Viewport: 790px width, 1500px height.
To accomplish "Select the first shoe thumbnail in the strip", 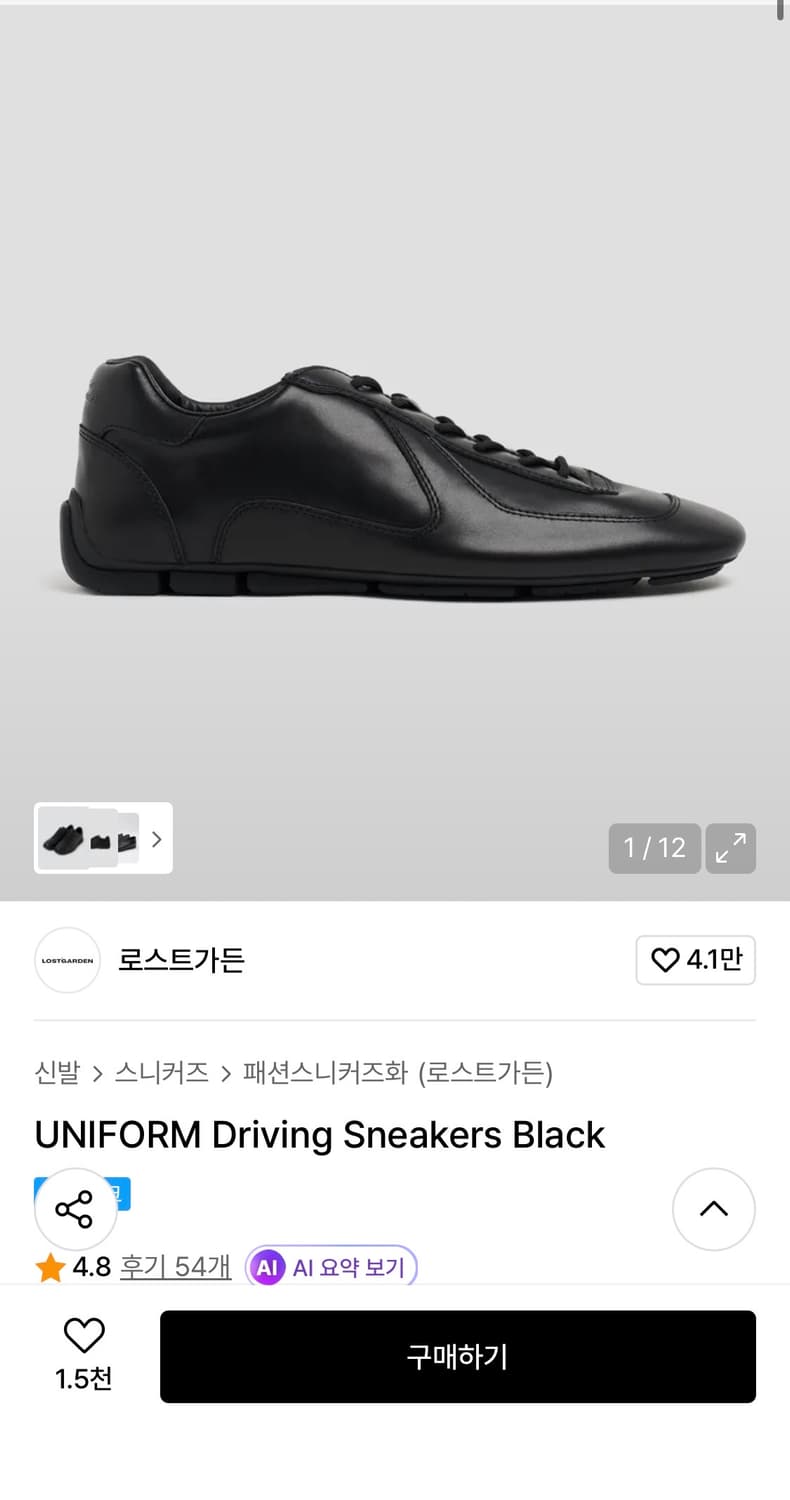I will [x=63, y=838].
